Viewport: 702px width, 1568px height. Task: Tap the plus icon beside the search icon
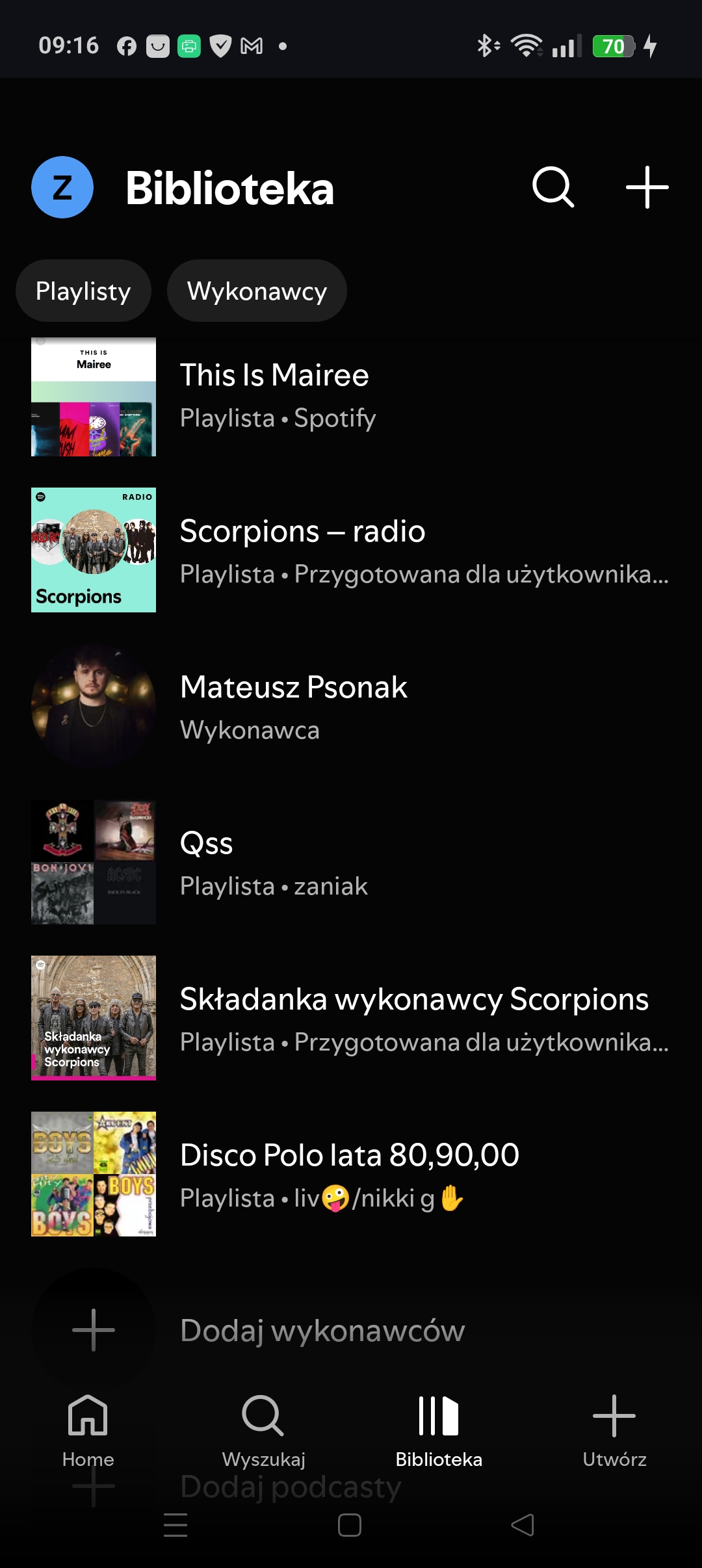coord(647,187)
